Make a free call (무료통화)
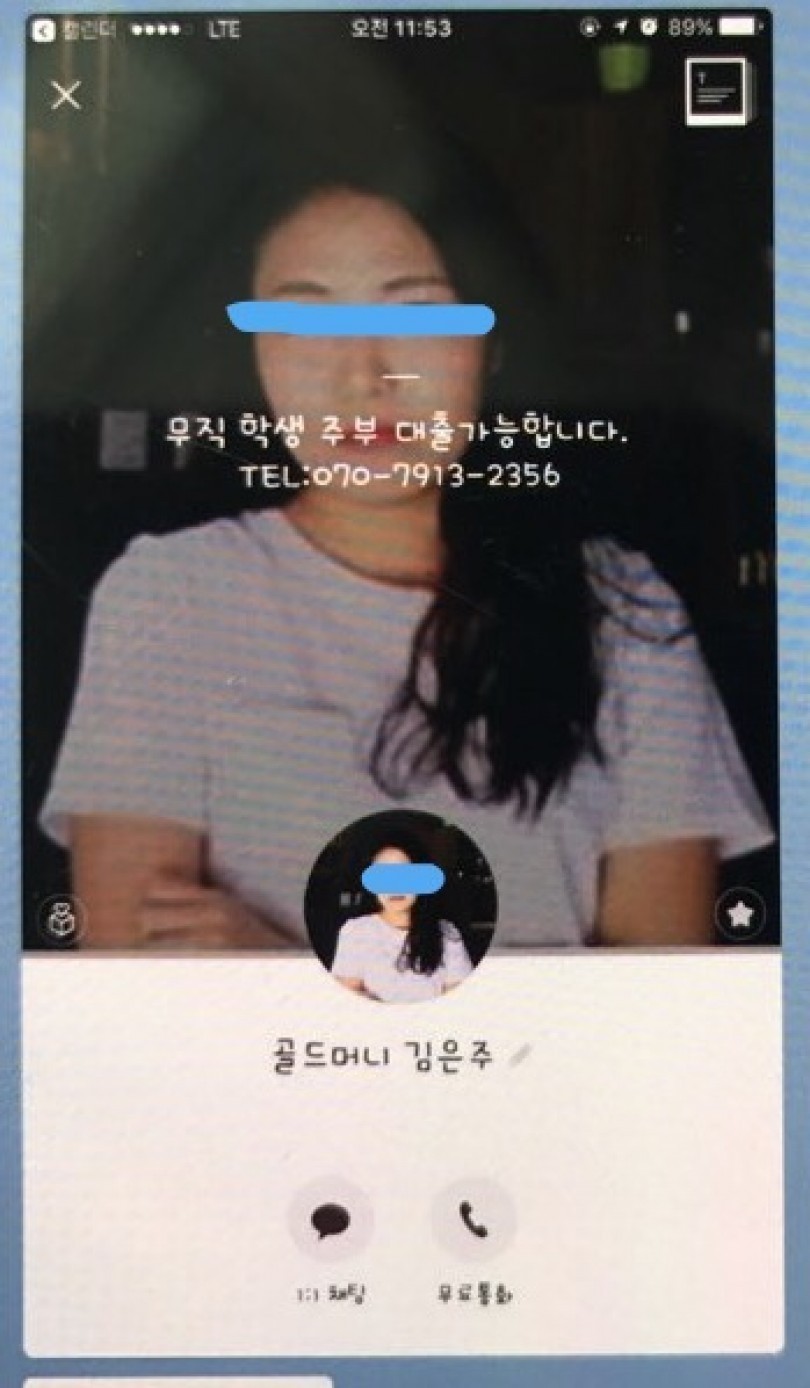Viewport: 810px width, 1388px height. tap(473, 1220)
